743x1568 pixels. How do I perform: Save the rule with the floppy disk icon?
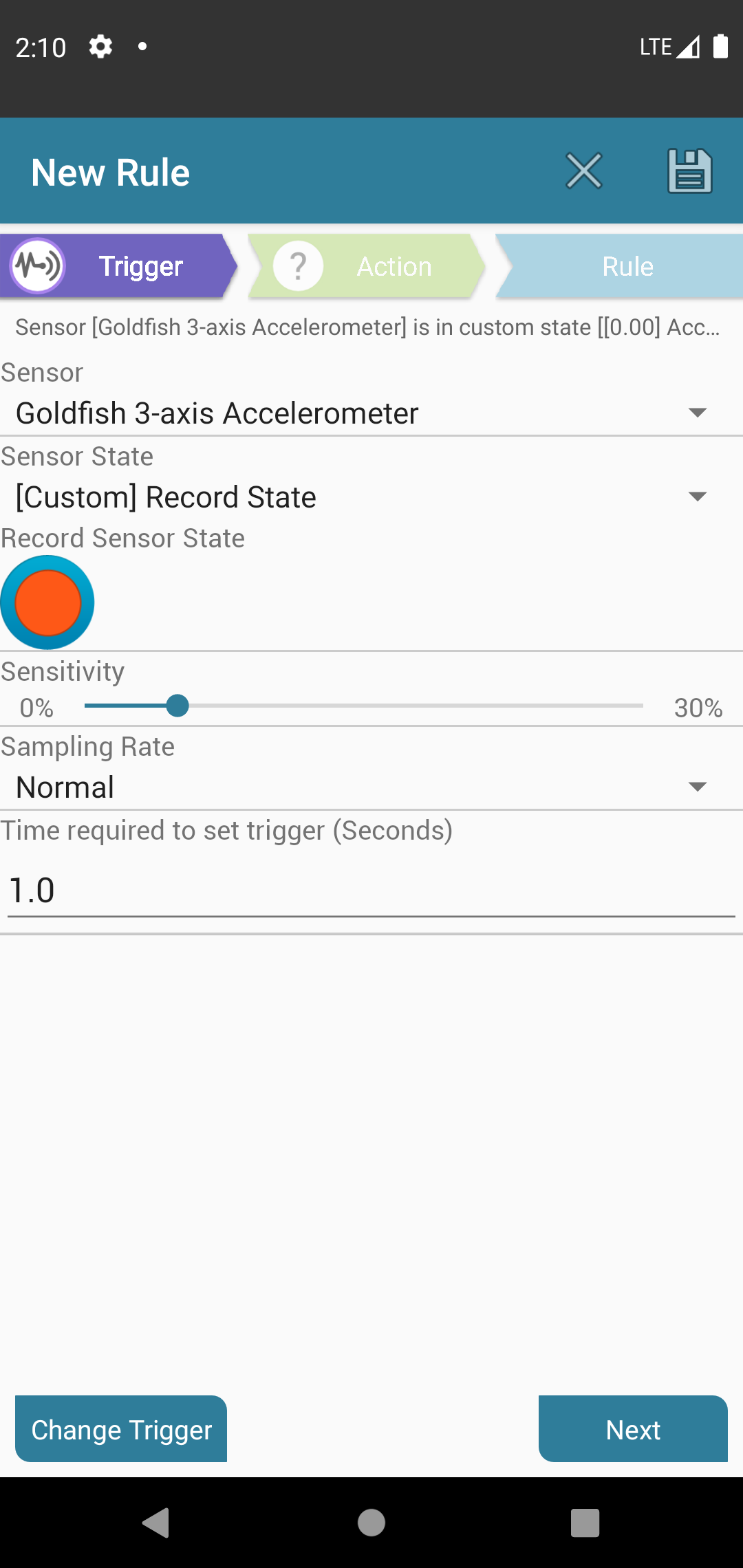(x=689, y=171)
